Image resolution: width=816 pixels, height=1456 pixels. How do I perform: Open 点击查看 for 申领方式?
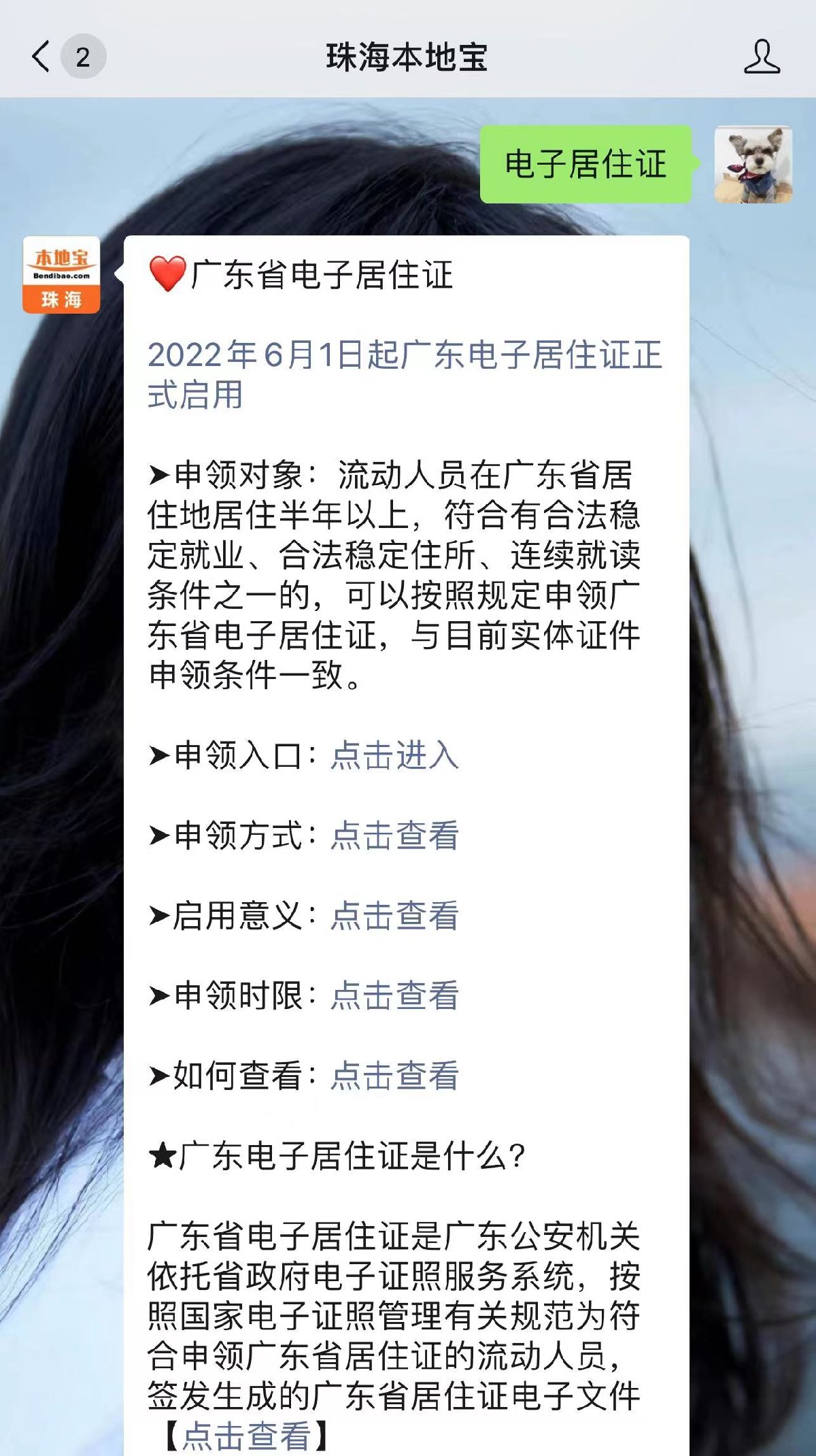[394, 836]
